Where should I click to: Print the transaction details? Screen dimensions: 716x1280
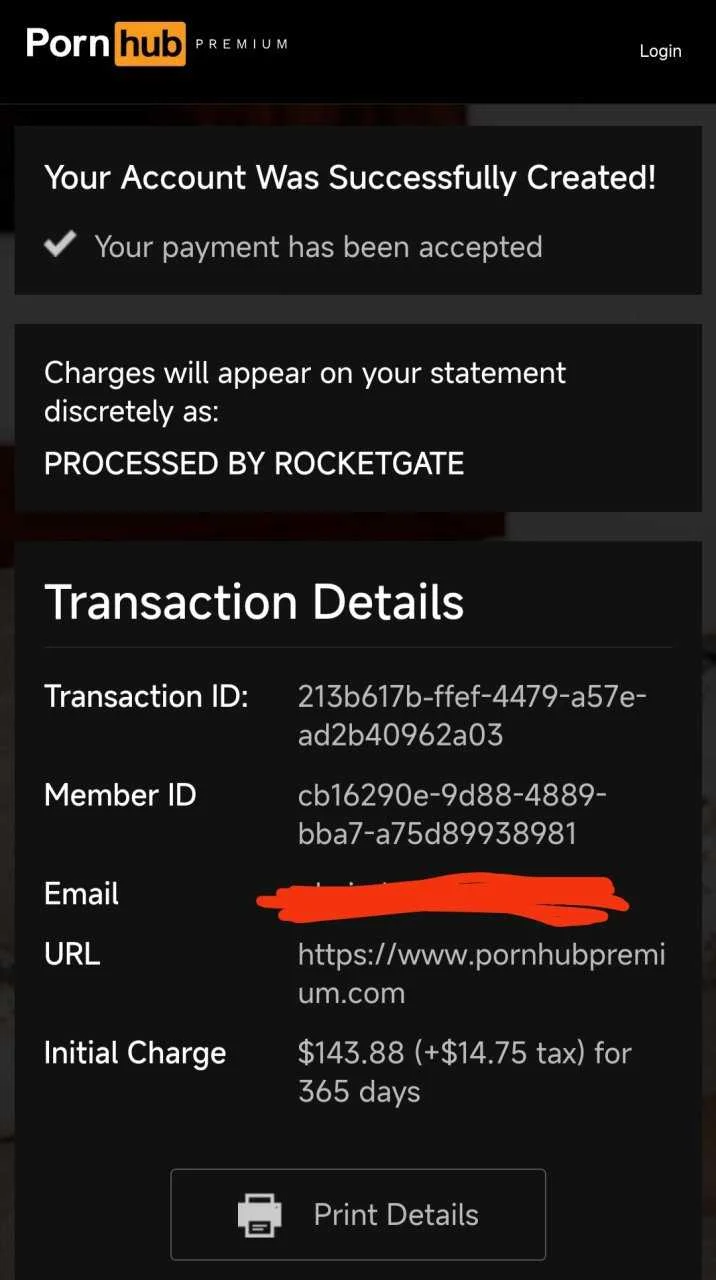[x=358, y=1214]
